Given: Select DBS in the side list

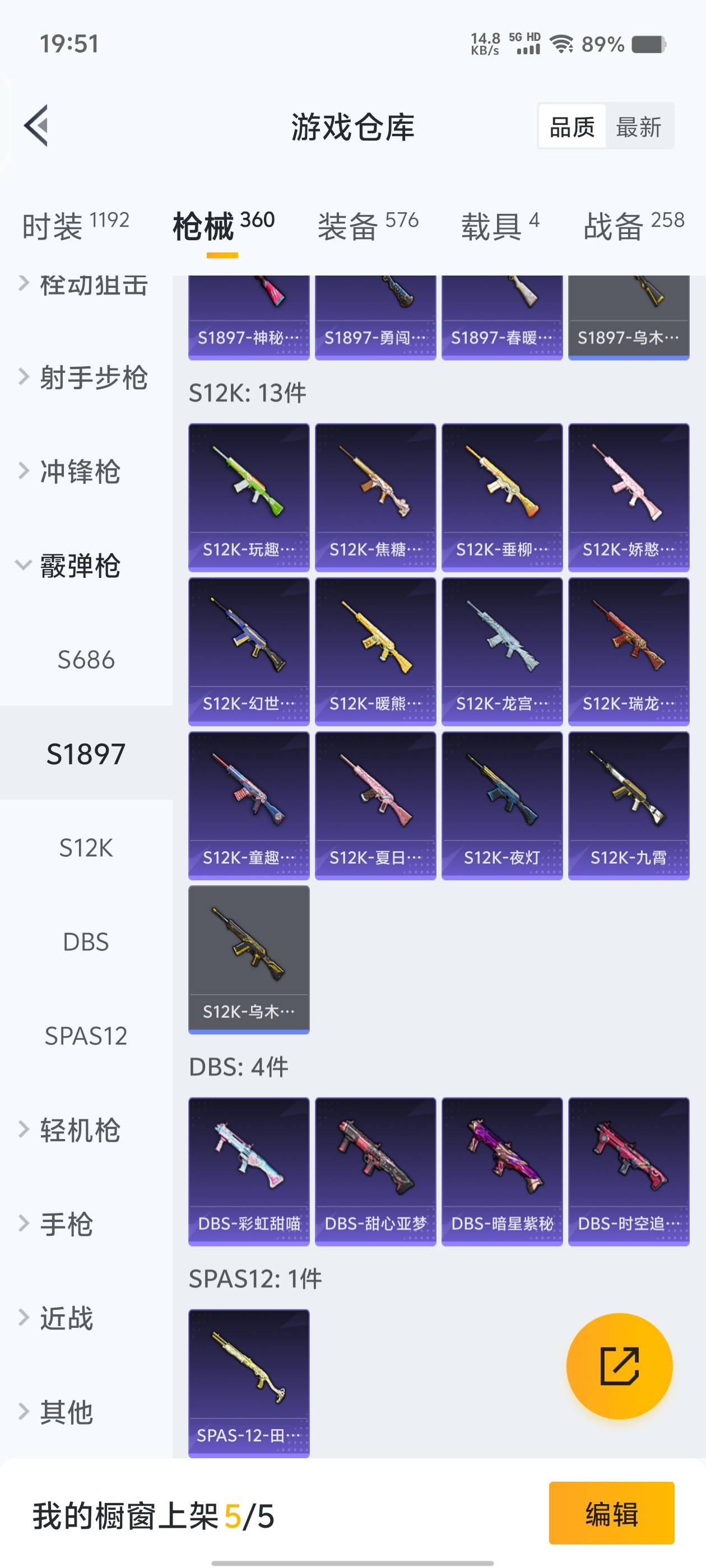Looking at the screenshot, I should pyautogui.click(x=86, y=942).
